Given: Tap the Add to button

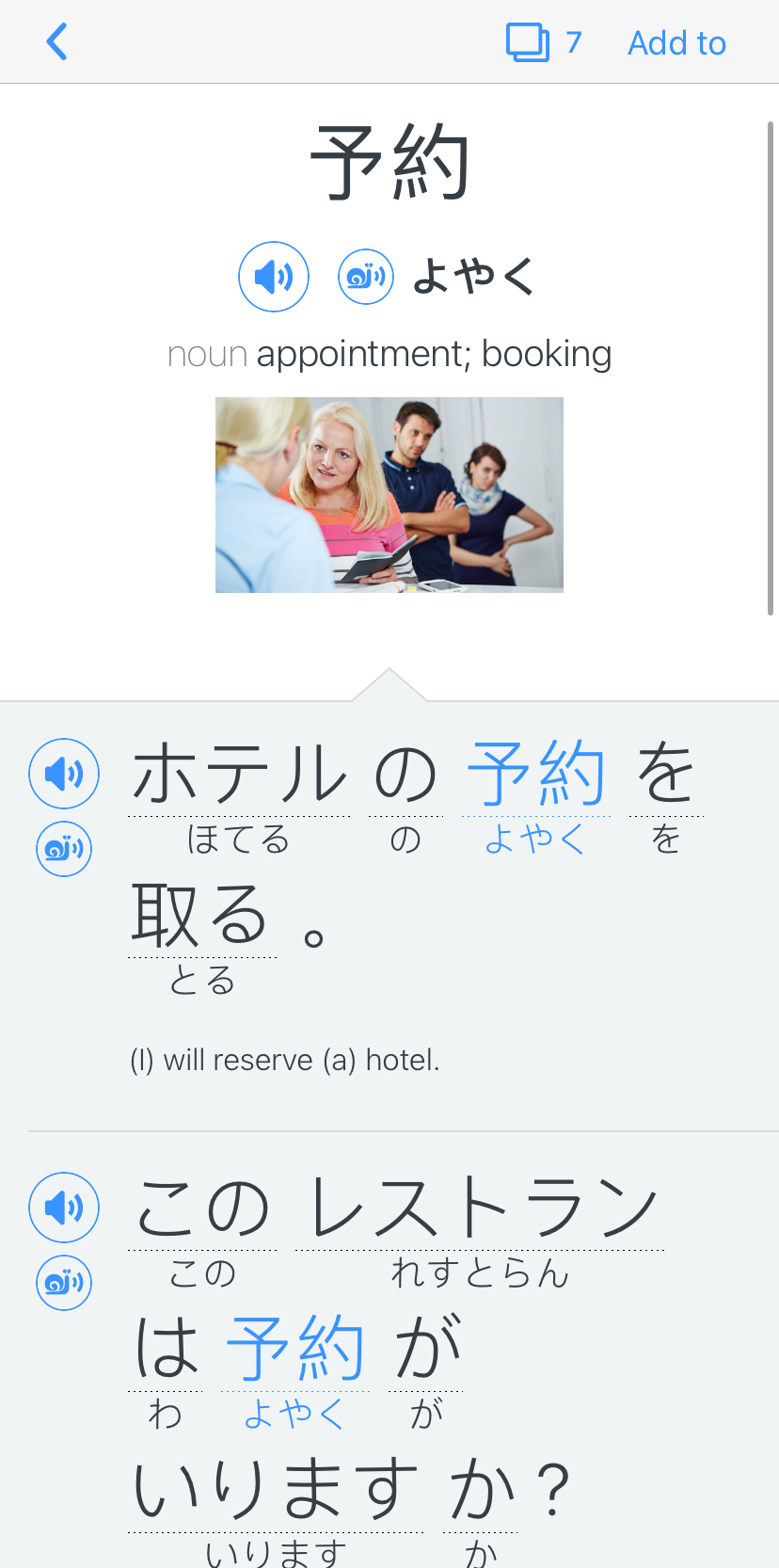Looking at the screenshot, I should coord(676,43).
